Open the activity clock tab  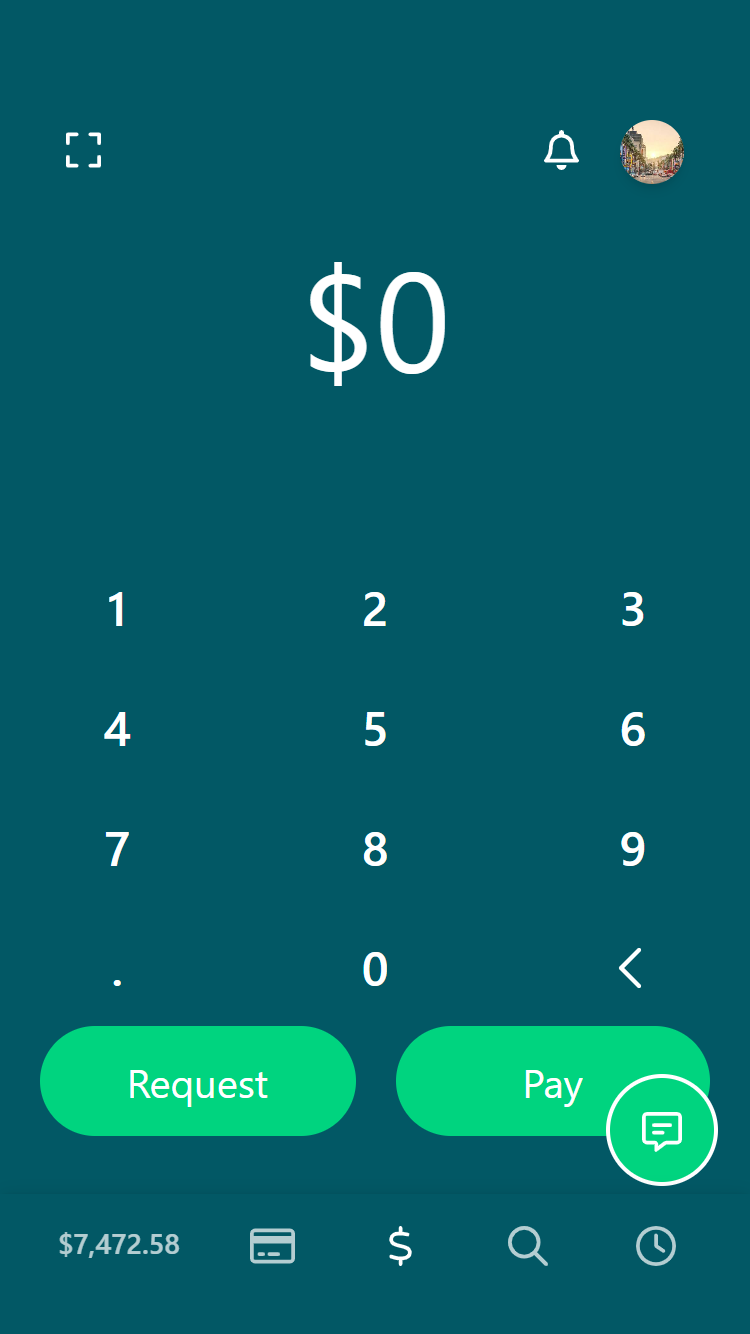[656, 1246]
